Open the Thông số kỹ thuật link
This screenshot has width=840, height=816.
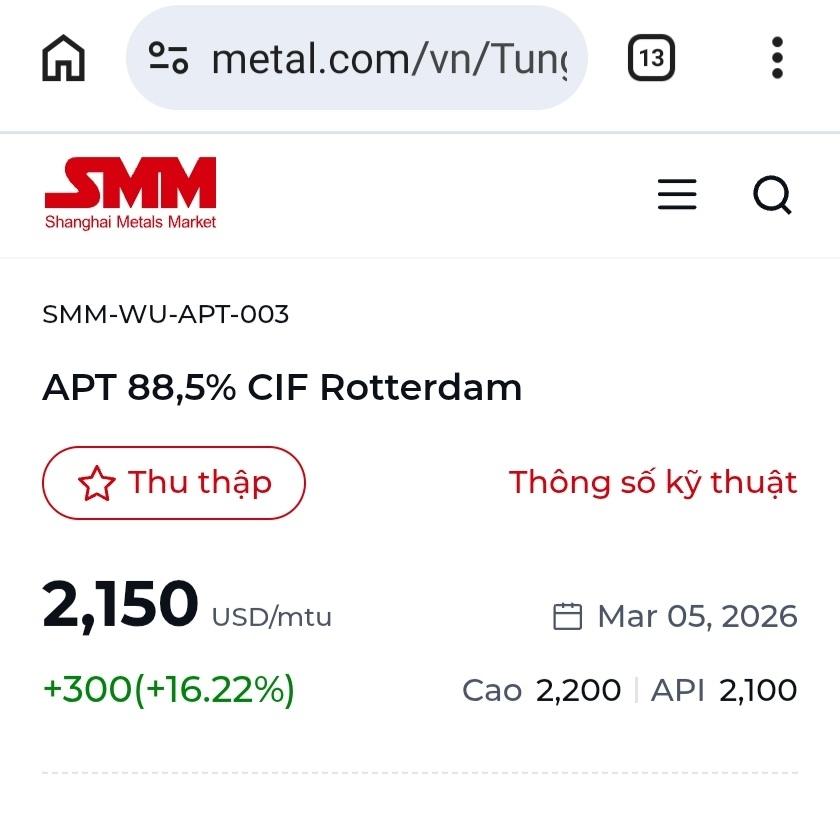click(x=653, y=482)
